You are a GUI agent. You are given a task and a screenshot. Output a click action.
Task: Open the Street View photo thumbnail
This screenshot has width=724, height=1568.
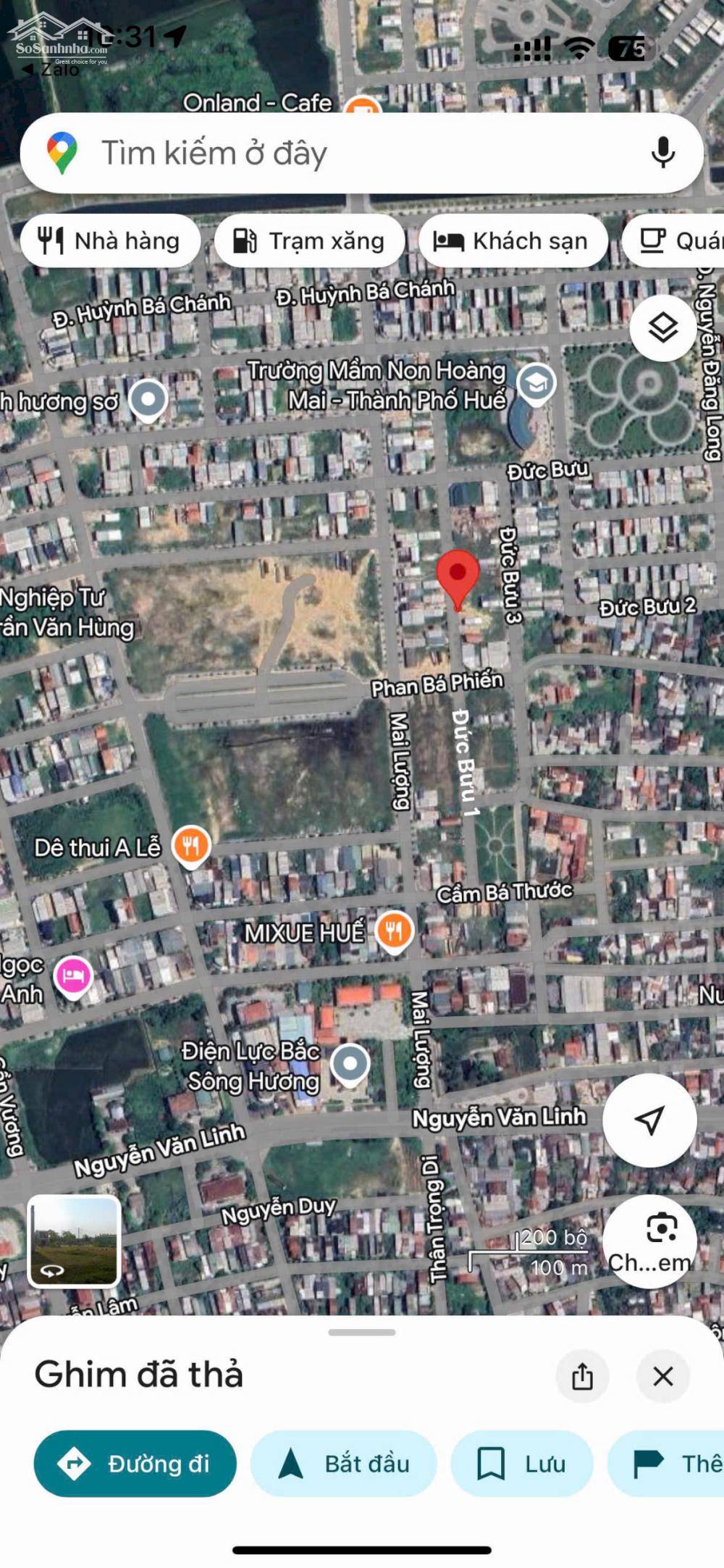coord(74,1241)
